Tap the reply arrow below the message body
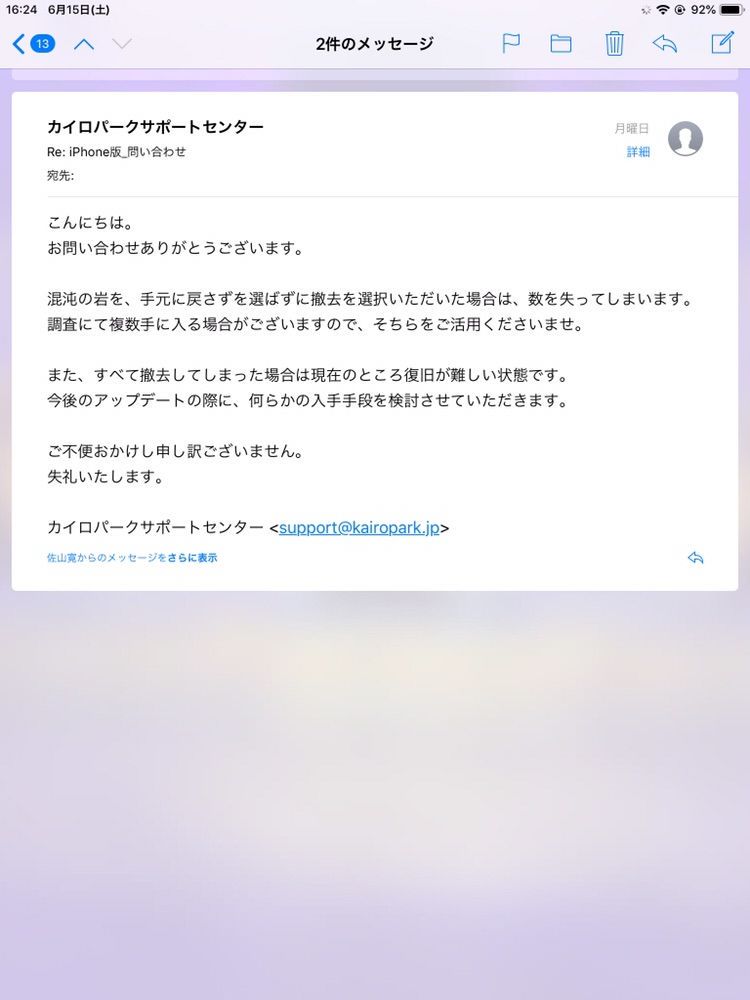 (695, 558)
